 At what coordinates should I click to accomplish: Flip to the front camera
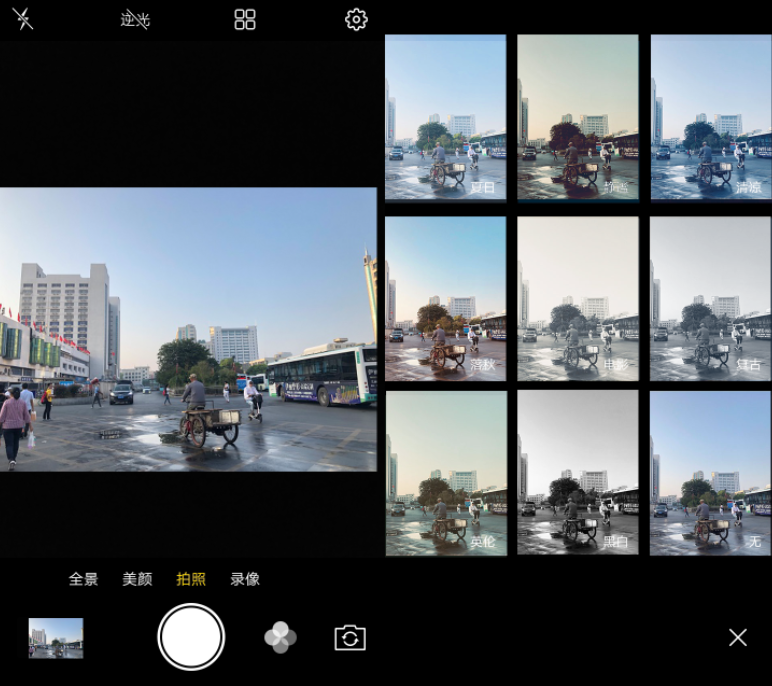[x=350, y=637]
